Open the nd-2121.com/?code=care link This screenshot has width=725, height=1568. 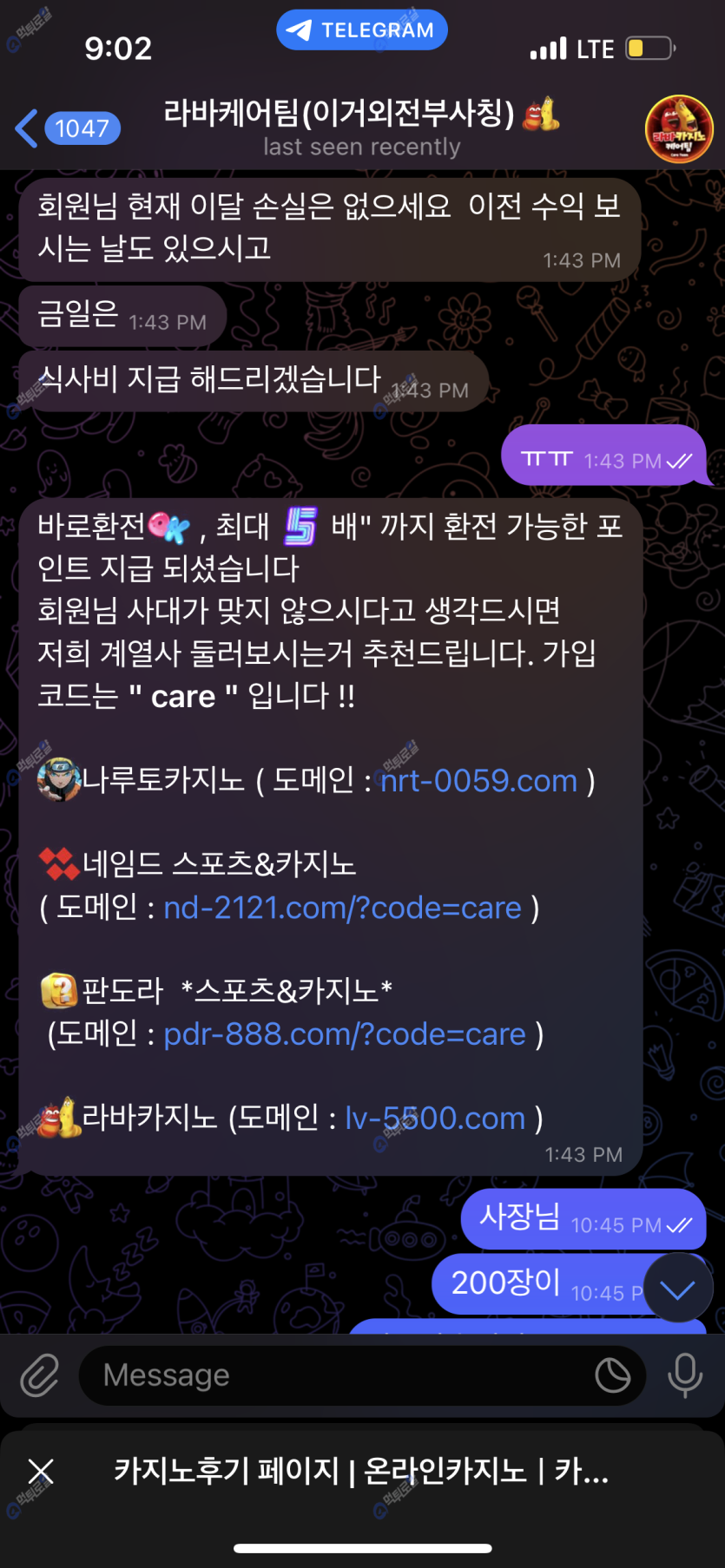point(342,908)
